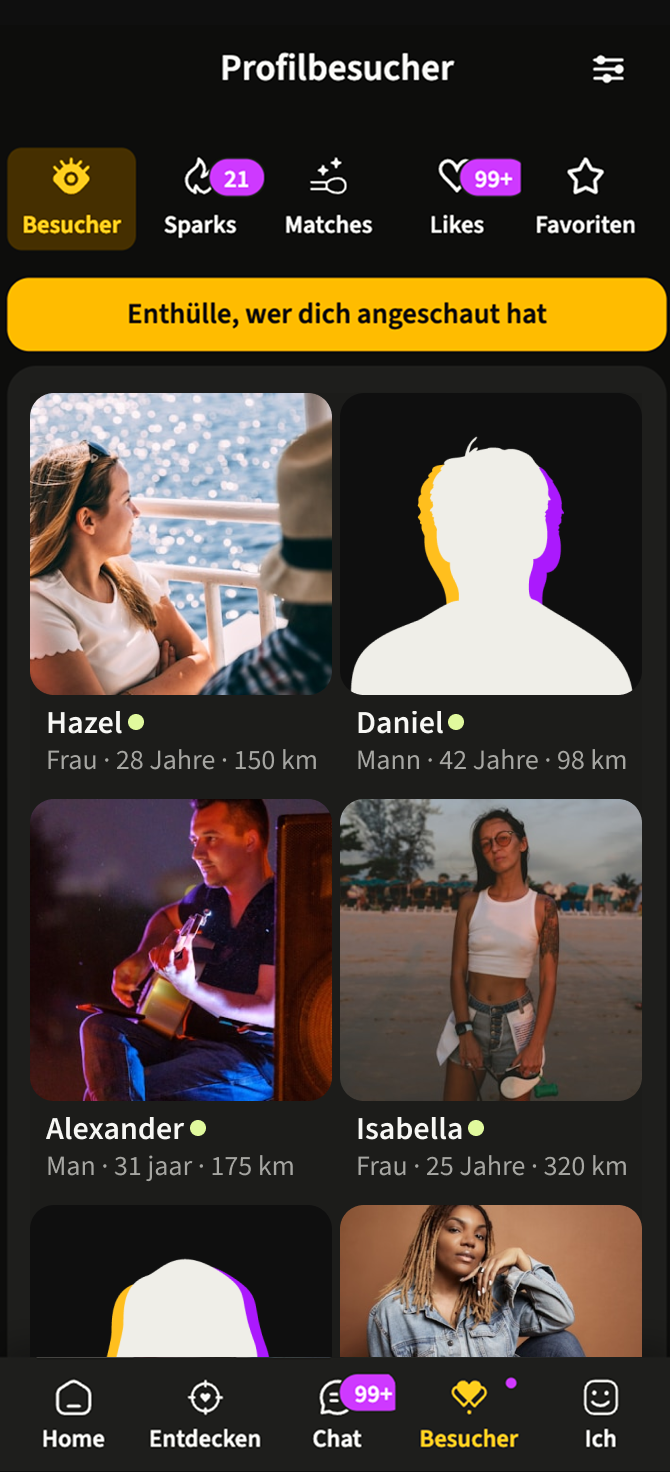The image size is (670, 1472).
Task: Tap Enthülle, wer dich angeschaut hat
Action: tap(336, 314)
